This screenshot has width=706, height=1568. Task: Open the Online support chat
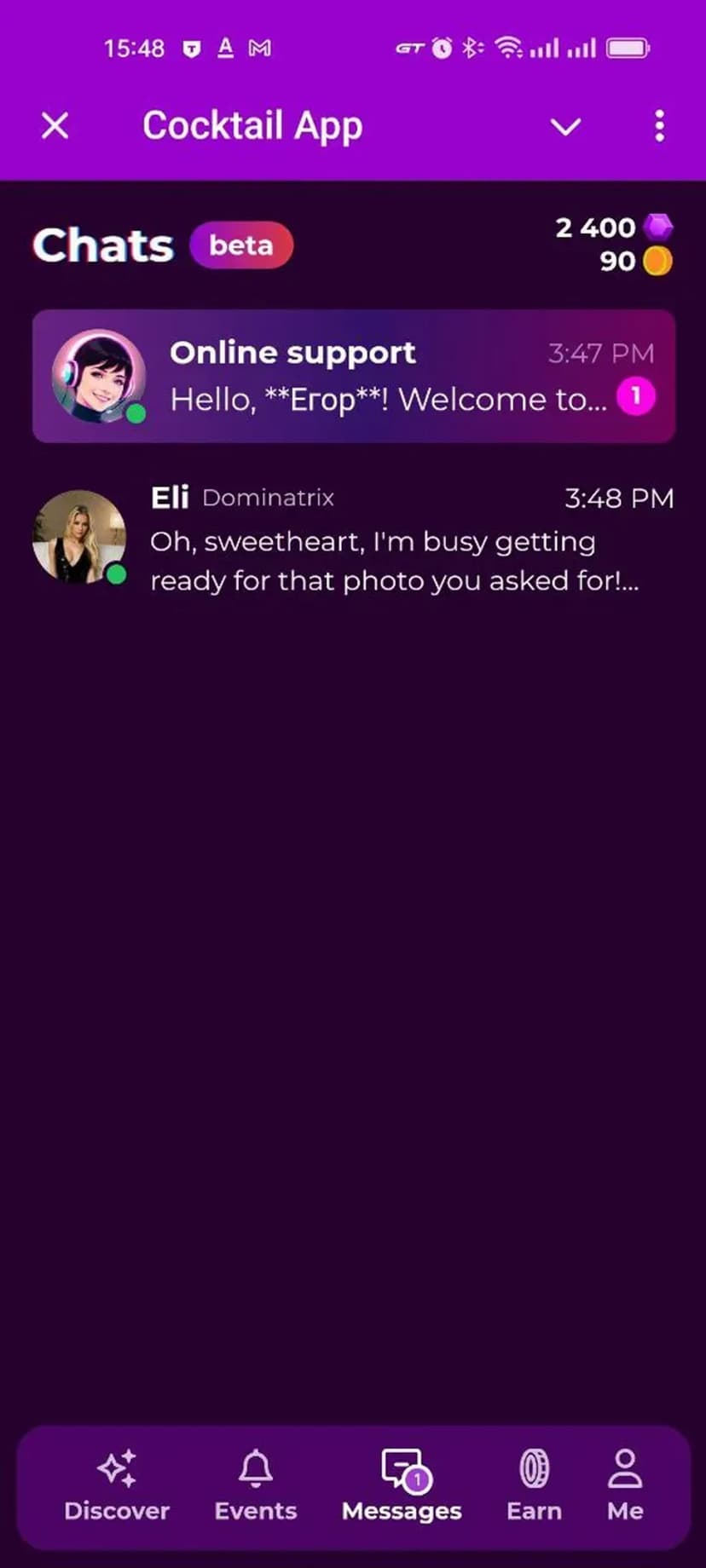point(353,376)
